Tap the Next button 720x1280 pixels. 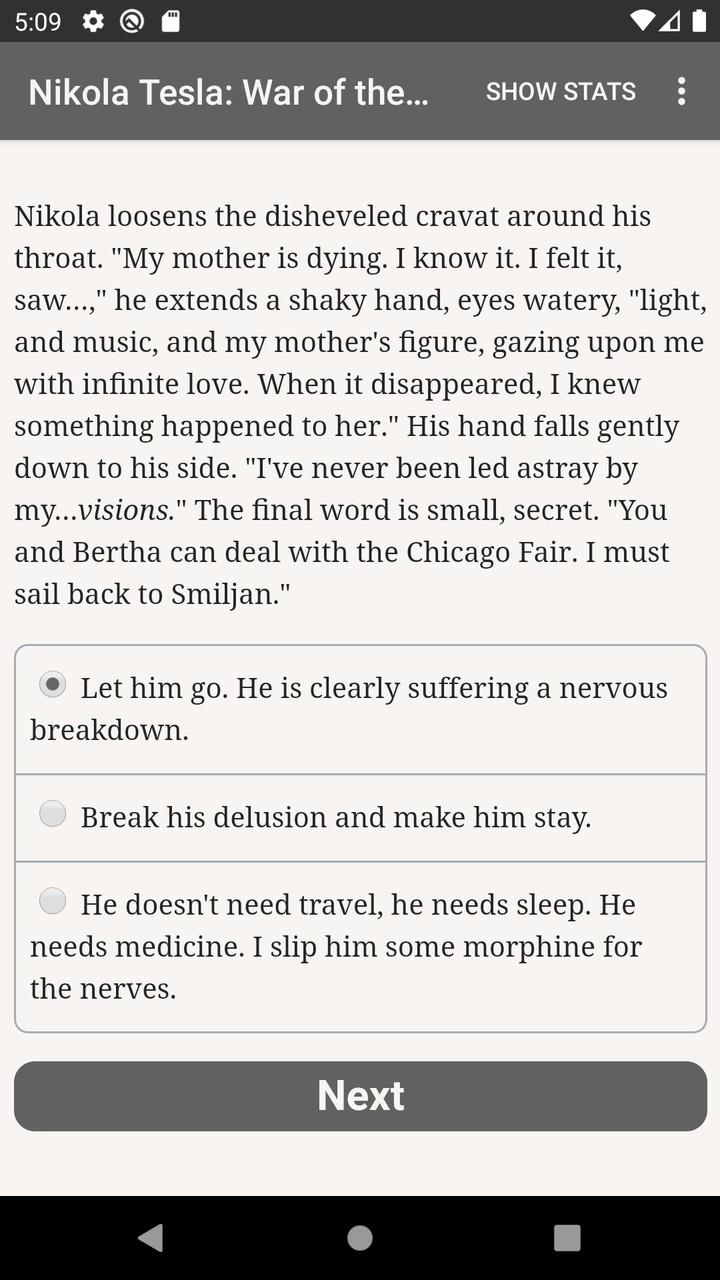pos(360,1096)
